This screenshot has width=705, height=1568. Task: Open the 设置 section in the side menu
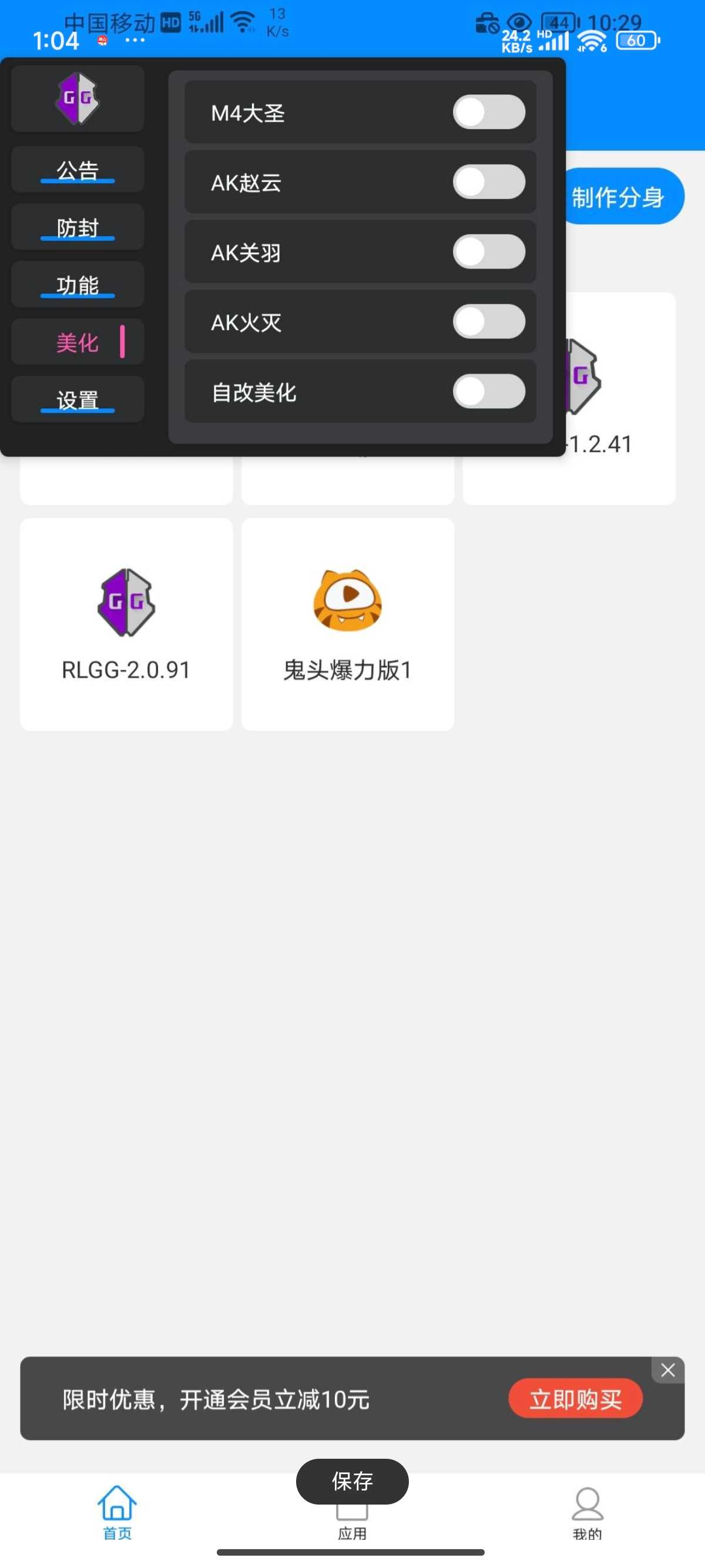pyautogui.click(x=78, y=399)
